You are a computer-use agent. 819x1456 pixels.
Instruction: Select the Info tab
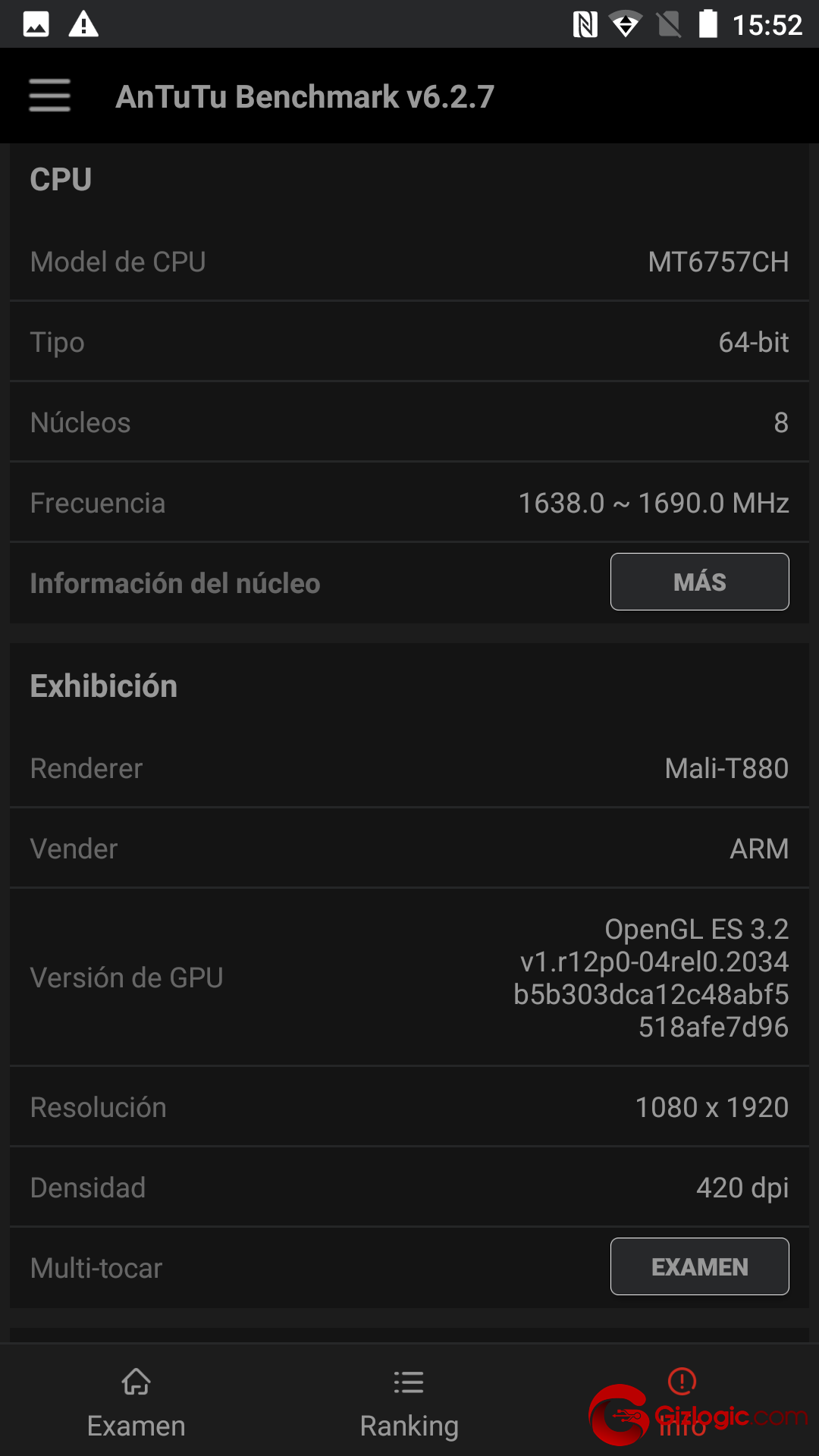pyautogui.click(x=682, y=1401)
